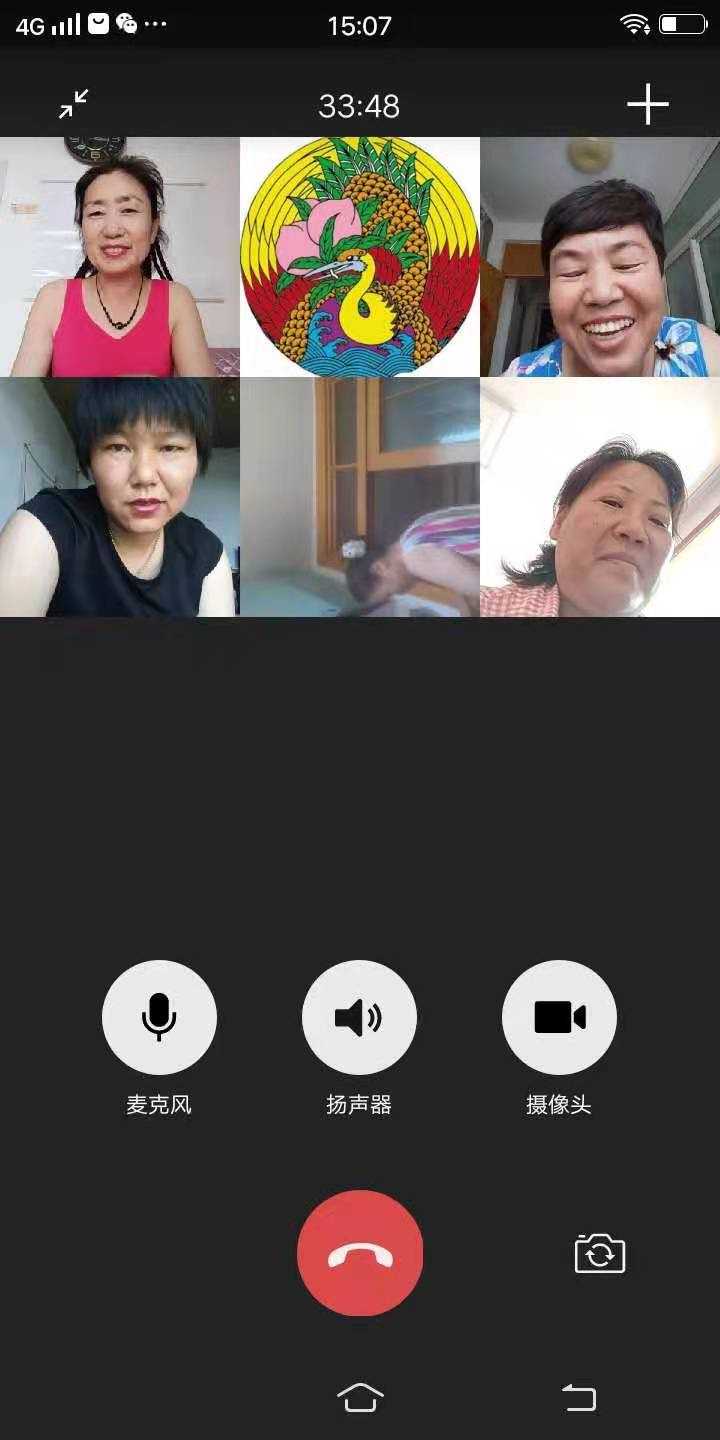Flip between front and rear camera
The width and height of the screenshot is (720, 1440).
[x=600, y=1253]
